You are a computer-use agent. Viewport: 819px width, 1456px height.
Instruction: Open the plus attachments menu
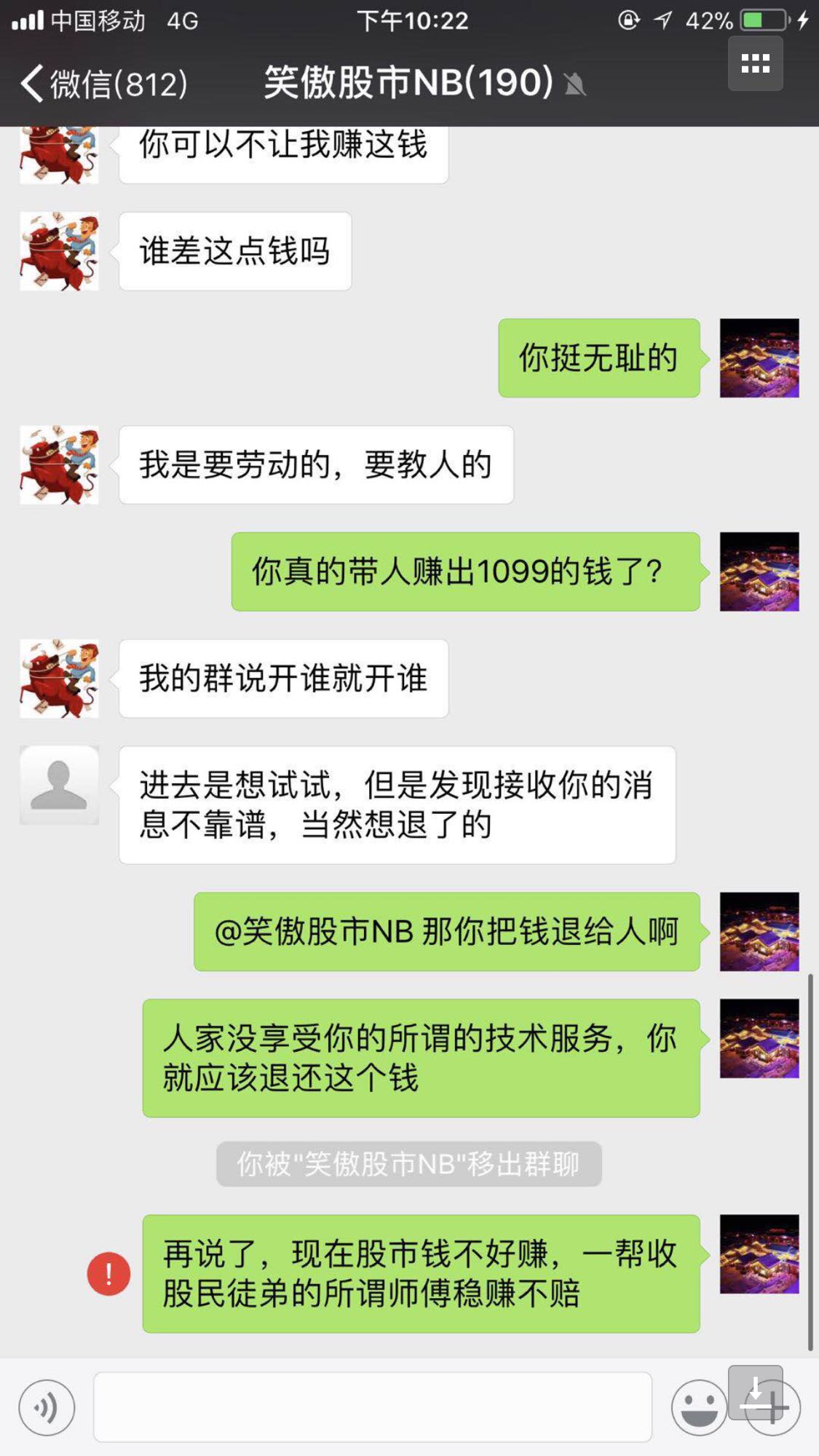coord(775,1409)
